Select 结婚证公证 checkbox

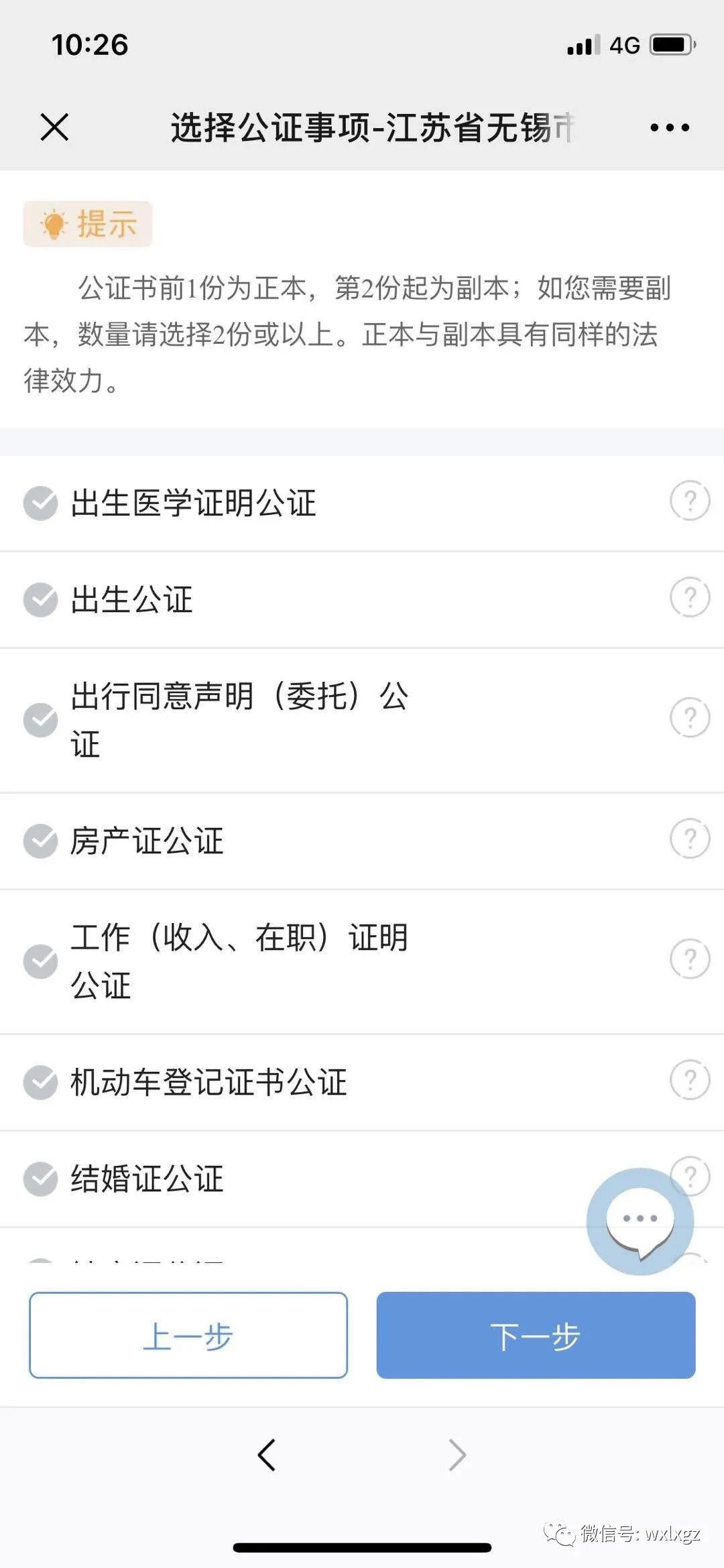(41, 1179)
